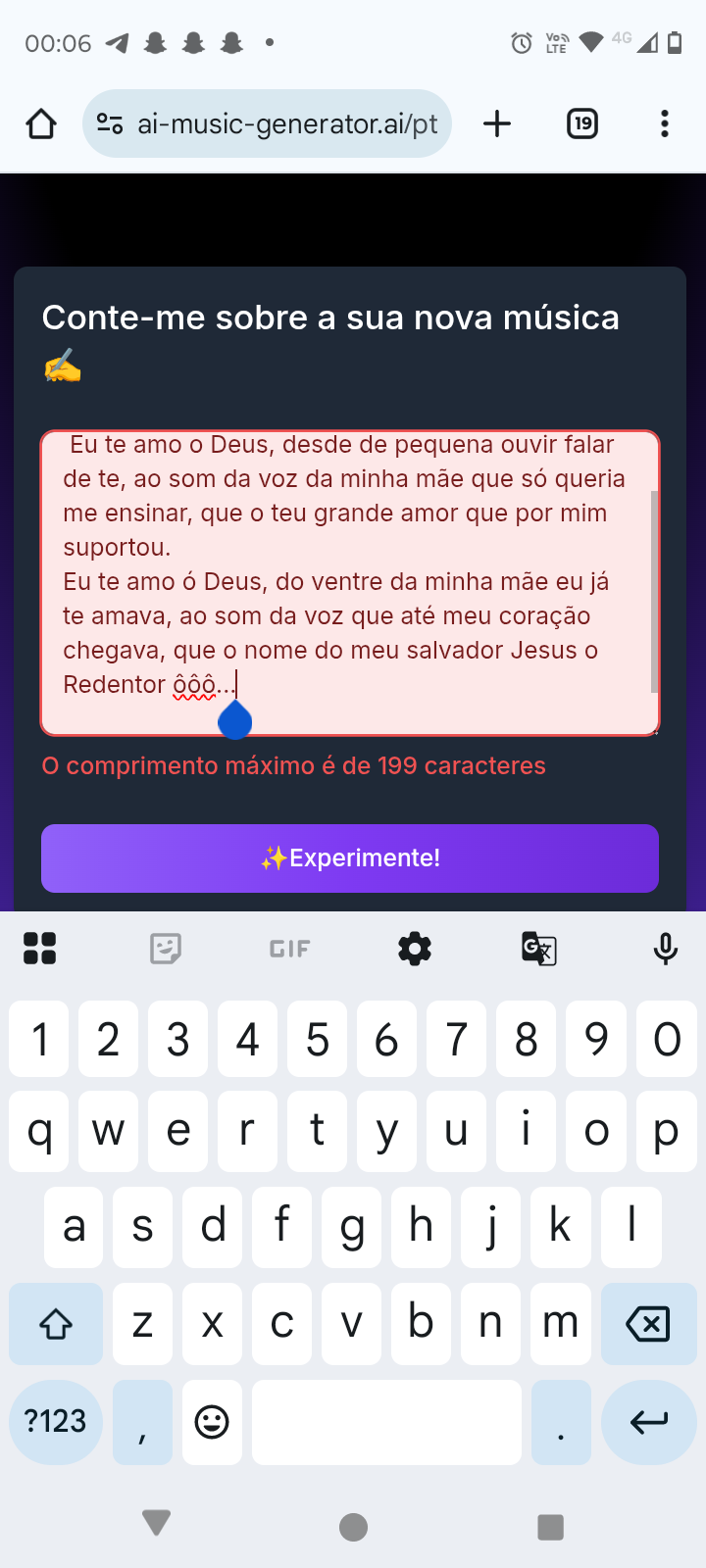
Task: Open the keyboard sticker panel
Action: [165, 949]
